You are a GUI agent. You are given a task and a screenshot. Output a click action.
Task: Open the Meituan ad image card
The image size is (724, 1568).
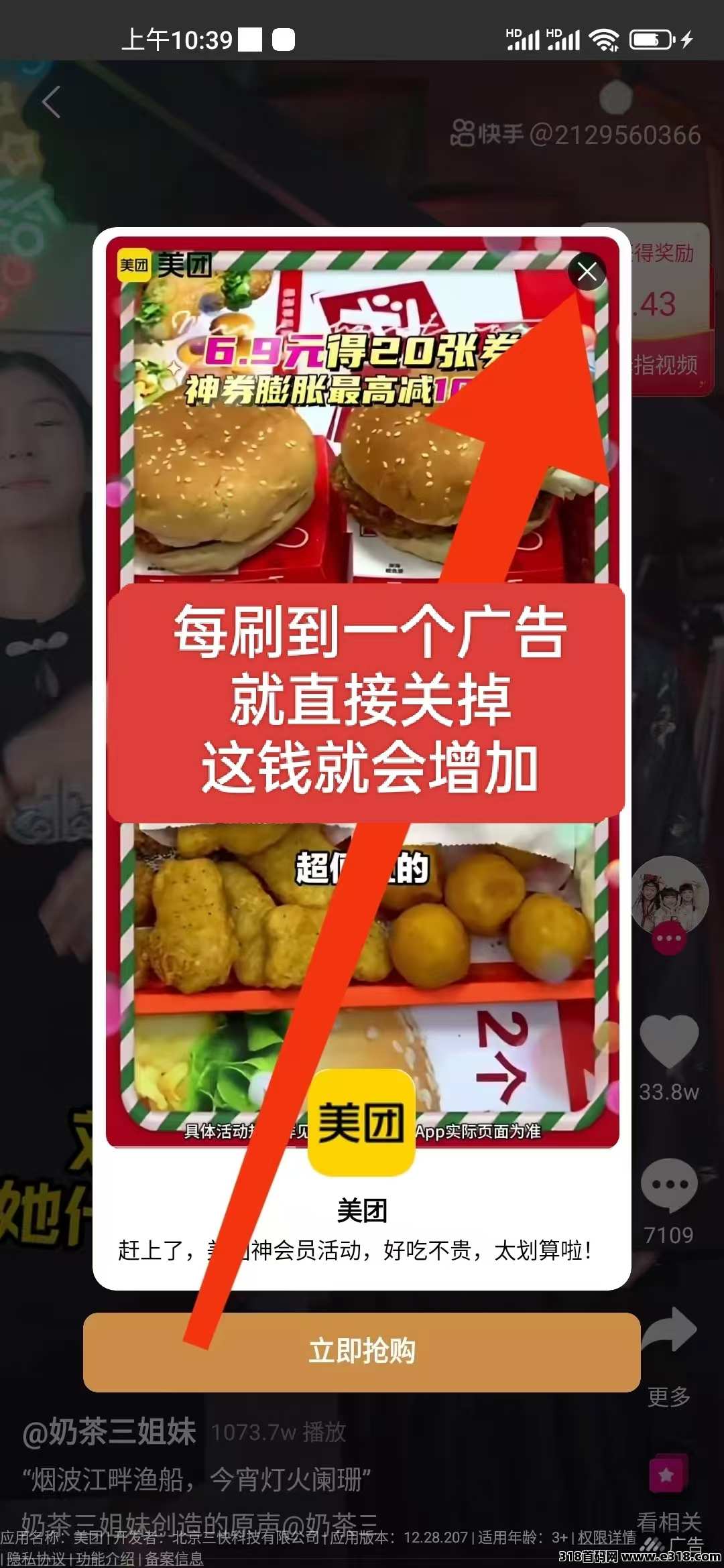(x=362, y=692)
